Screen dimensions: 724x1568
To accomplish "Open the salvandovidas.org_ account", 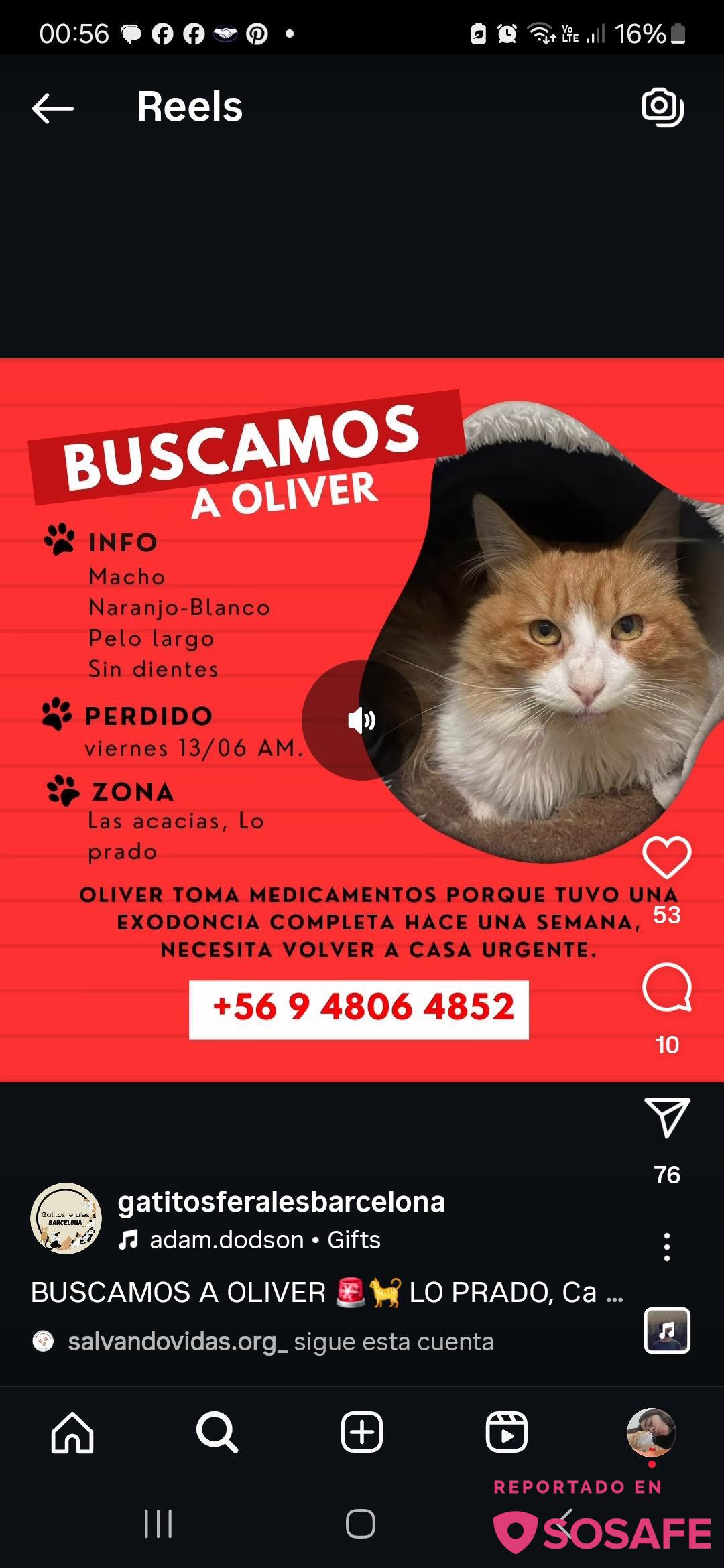I will coord(177,1342).
